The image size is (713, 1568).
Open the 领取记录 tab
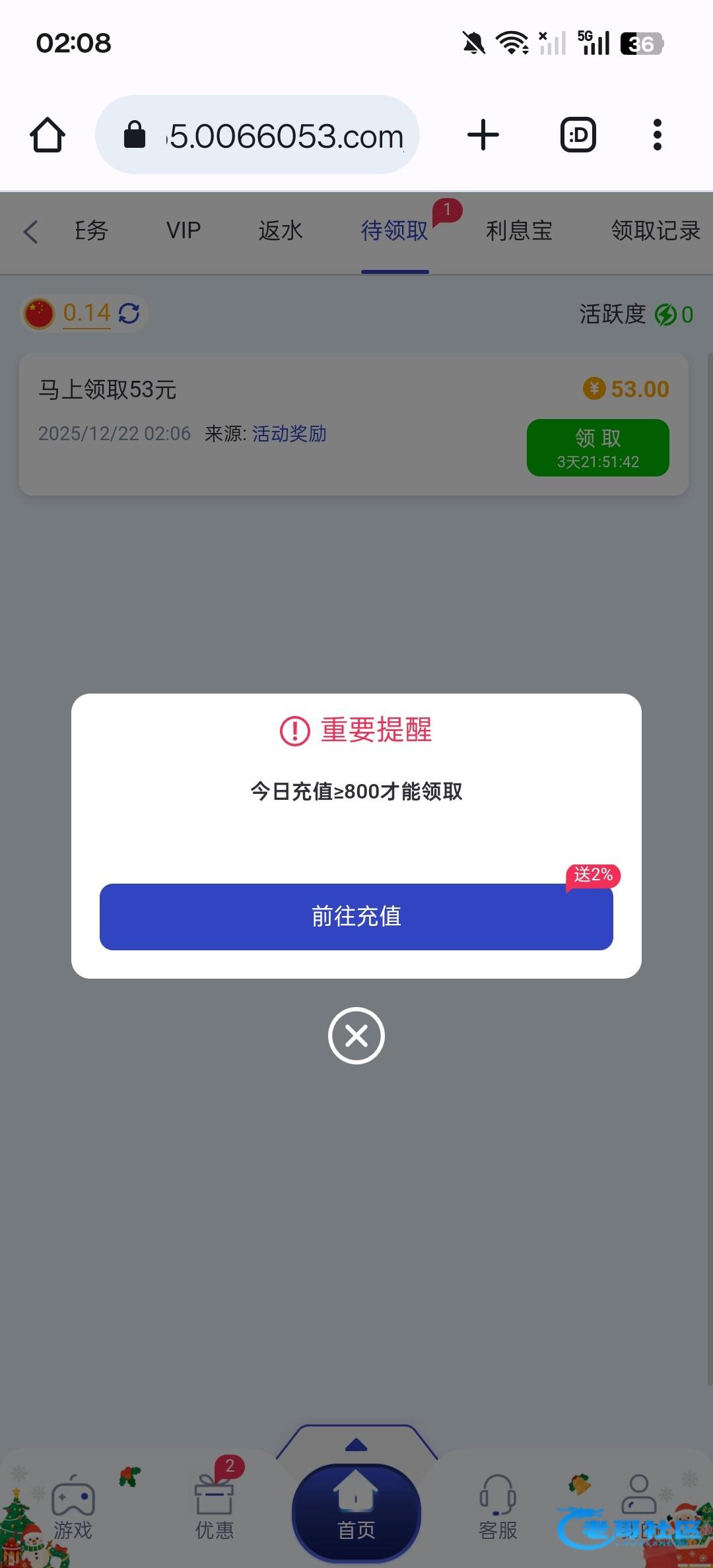tap(655, 231)
